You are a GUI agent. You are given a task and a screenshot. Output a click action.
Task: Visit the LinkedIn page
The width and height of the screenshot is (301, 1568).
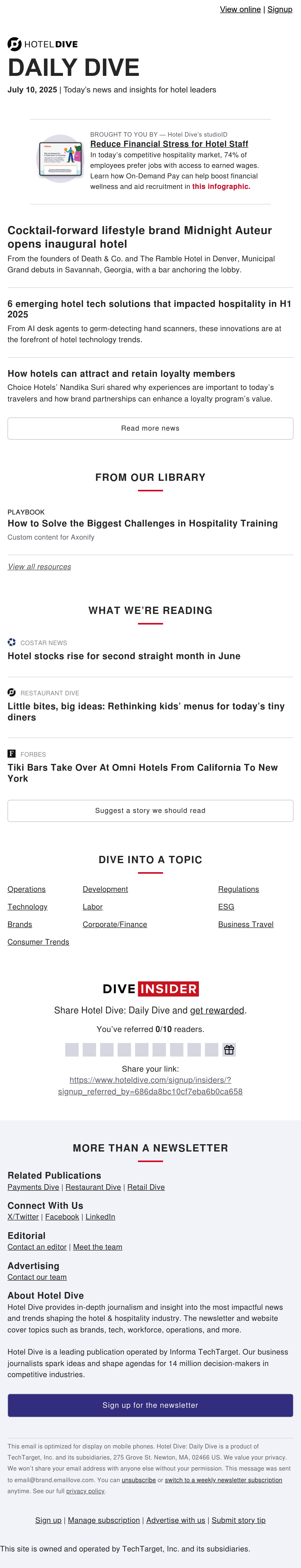click(100, 1217)
